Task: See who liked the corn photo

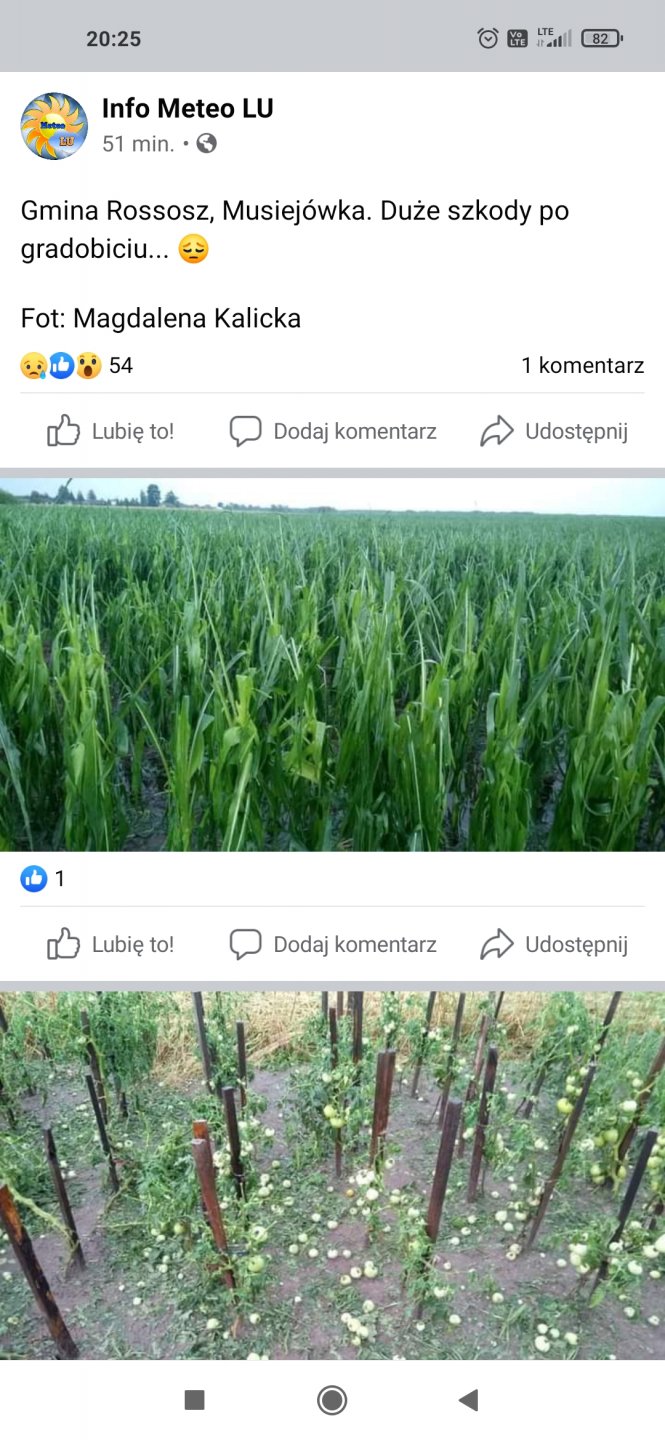Action: click(43, 879)
